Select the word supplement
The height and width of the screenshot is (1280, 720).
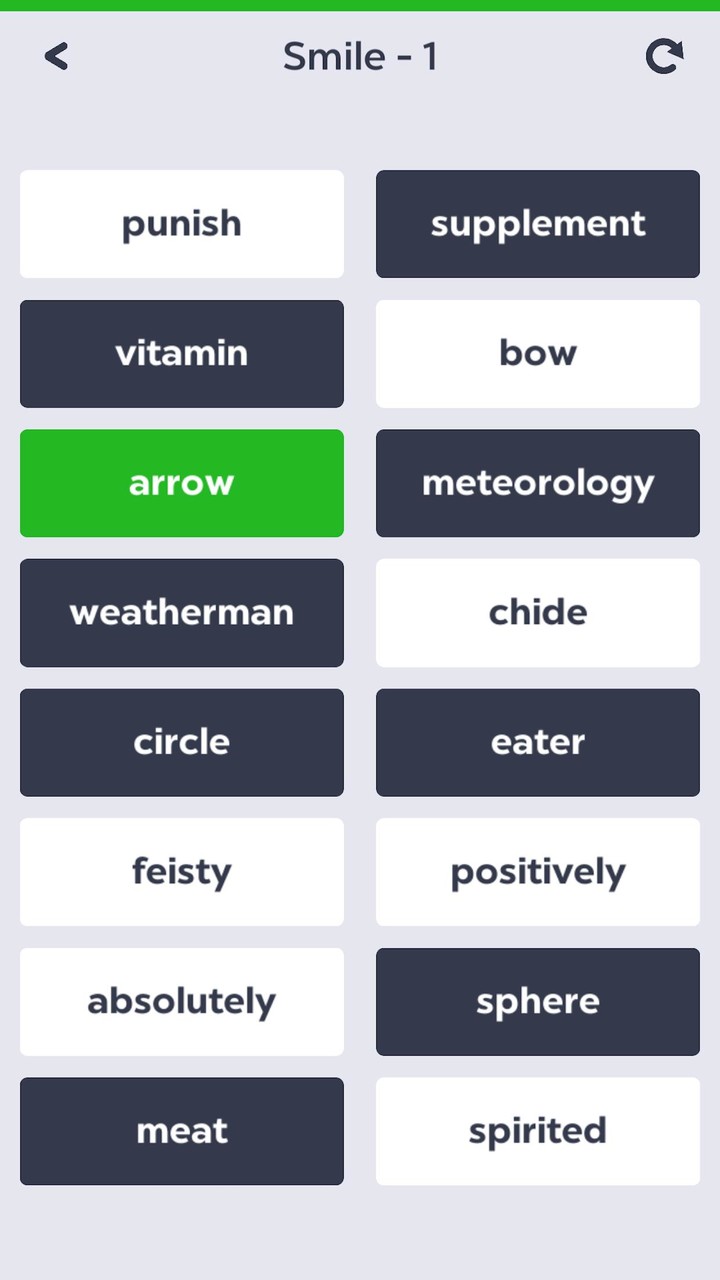[537, 224]
